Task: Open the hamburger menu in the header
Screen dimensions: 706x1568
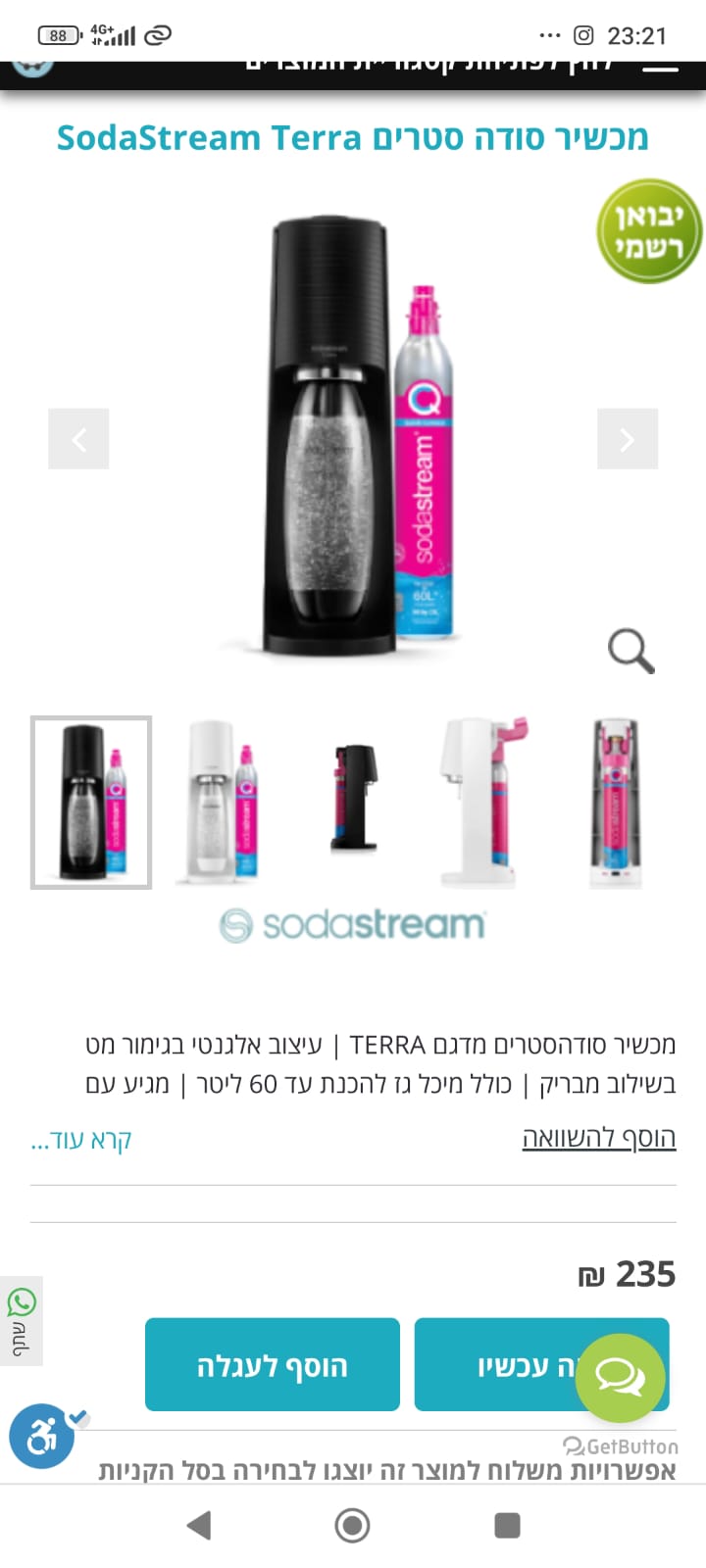Action: (660, 68)
